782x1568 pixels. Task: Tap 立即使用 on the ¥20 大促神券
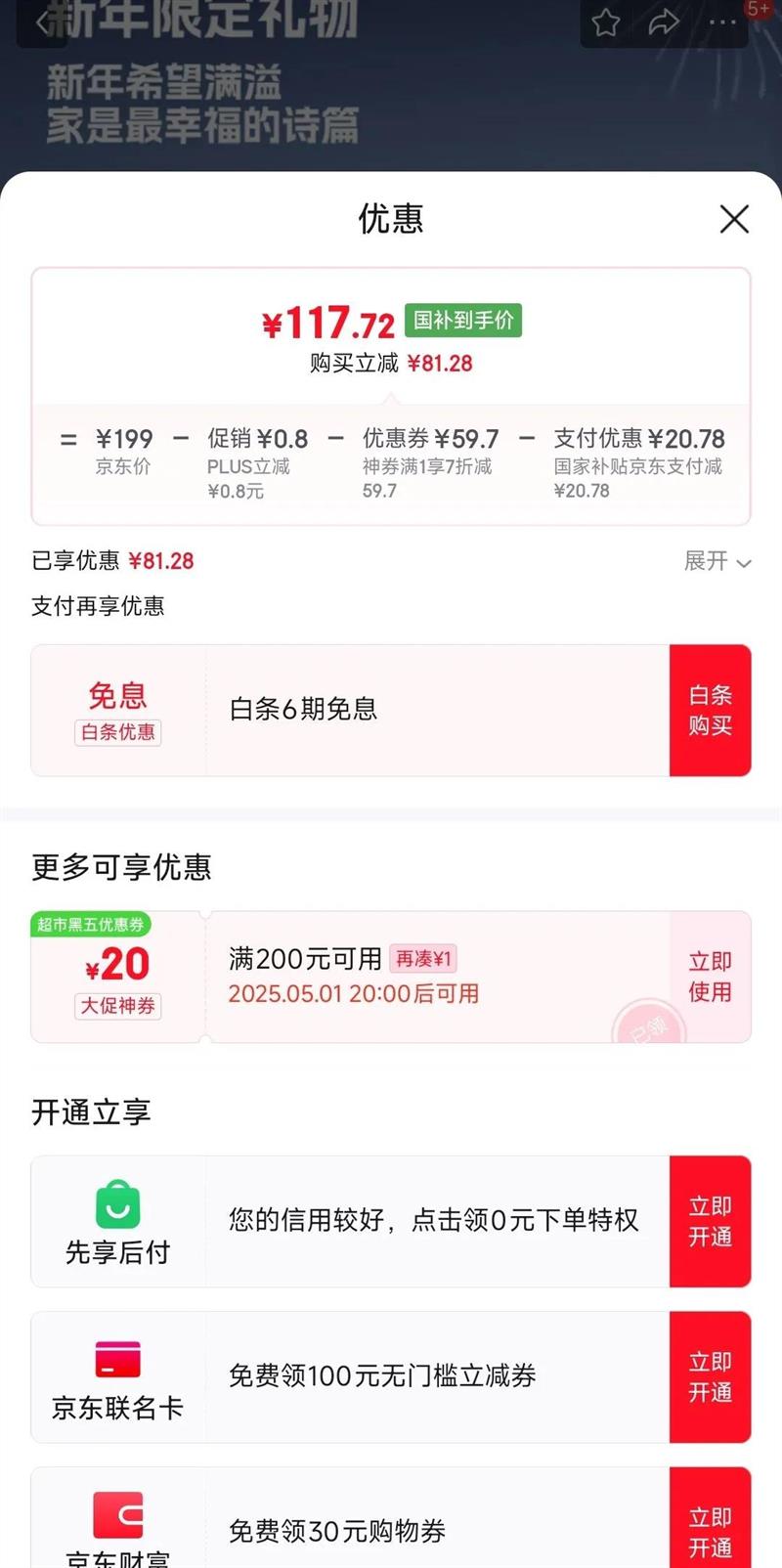(710, 977)
